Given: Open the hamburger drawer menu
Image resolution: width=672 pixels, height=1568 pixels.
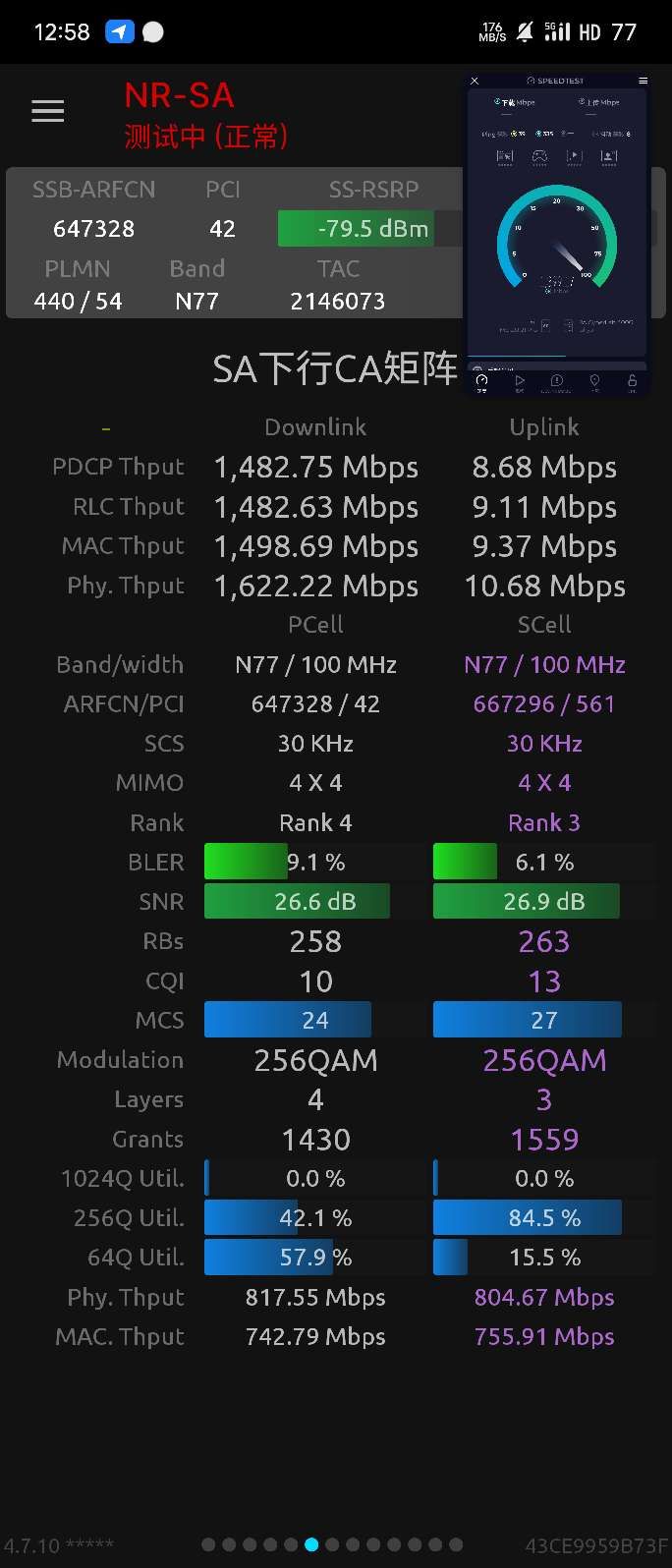Looking at the screenshot, I should pyautogui.click(x=47, y=111).
